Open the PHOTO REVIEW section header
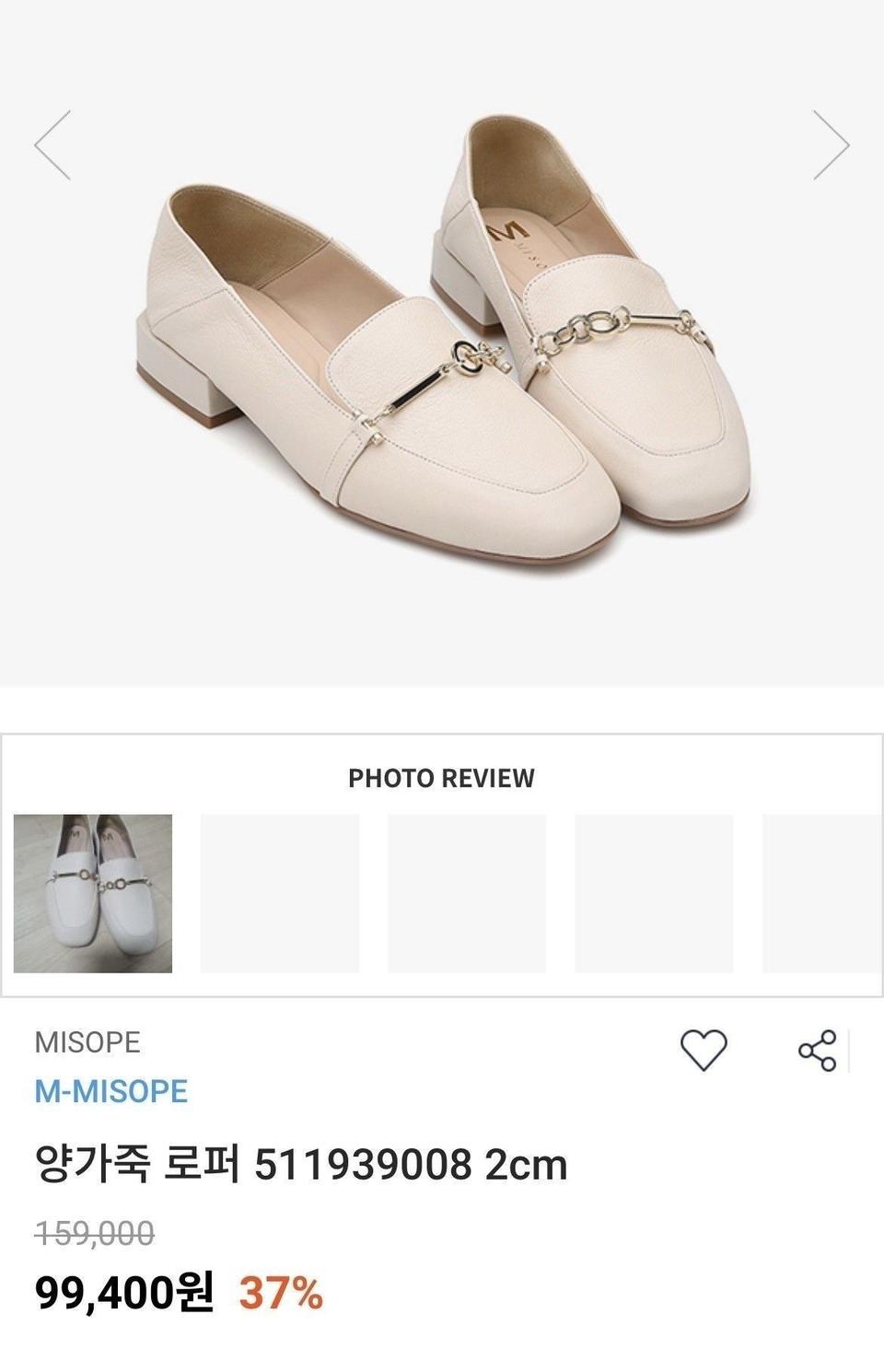The image size is (884, 1372). [x=441, y=778]
